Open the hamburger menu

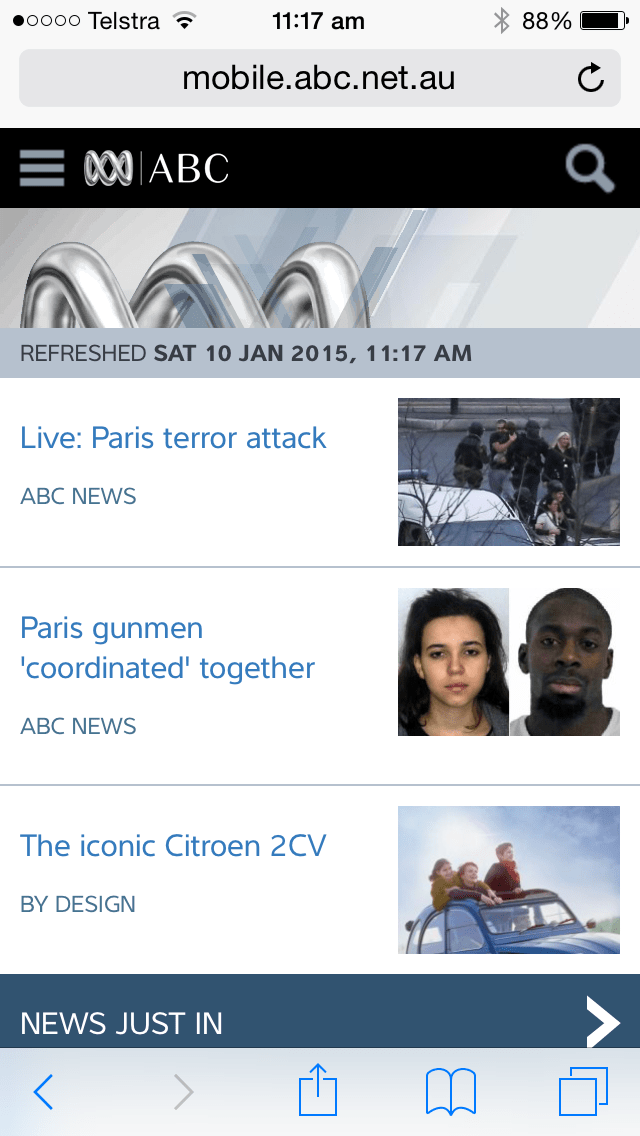pyautogui.click(x=42, y=168)
